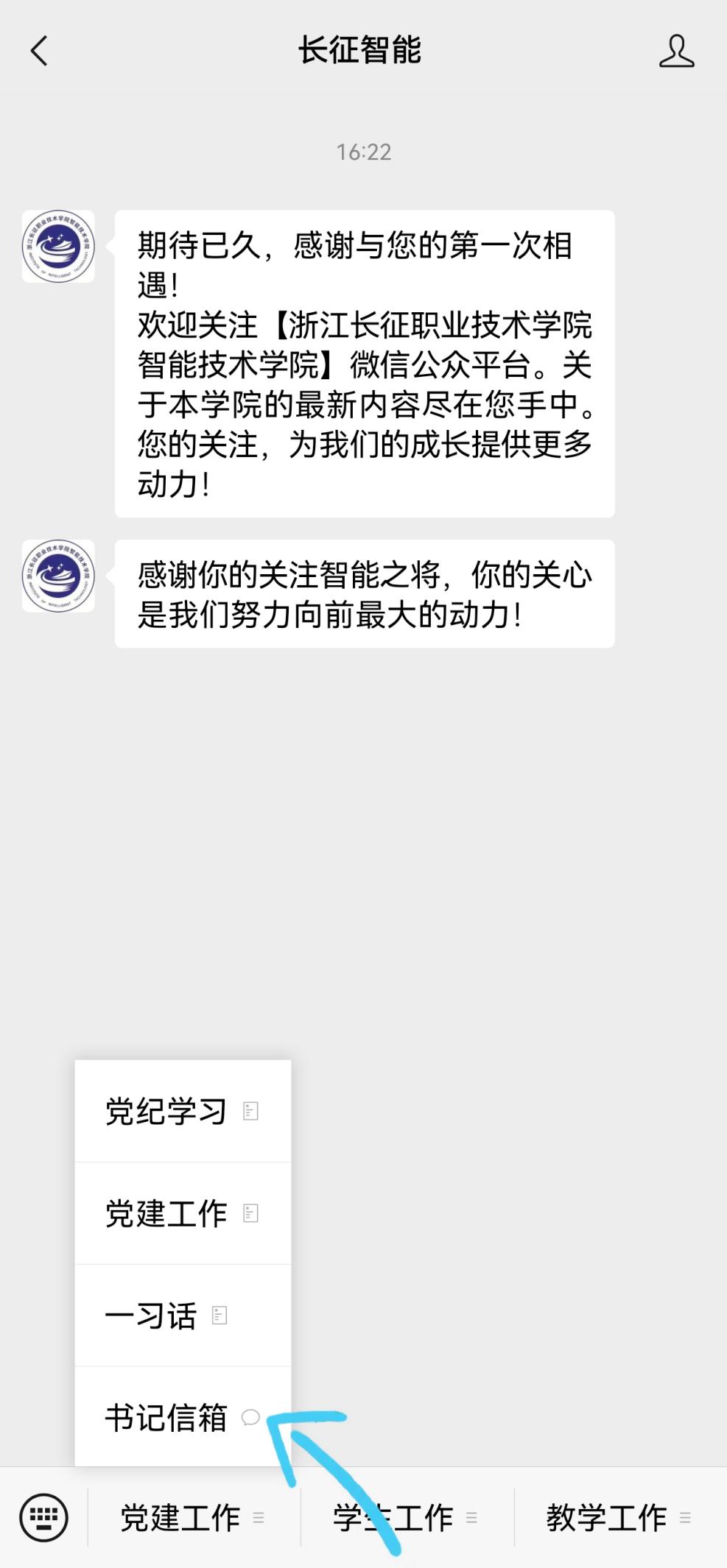Tap the avatar beside the welcome message
727x1568 pixels.
[x=58, y=247]
